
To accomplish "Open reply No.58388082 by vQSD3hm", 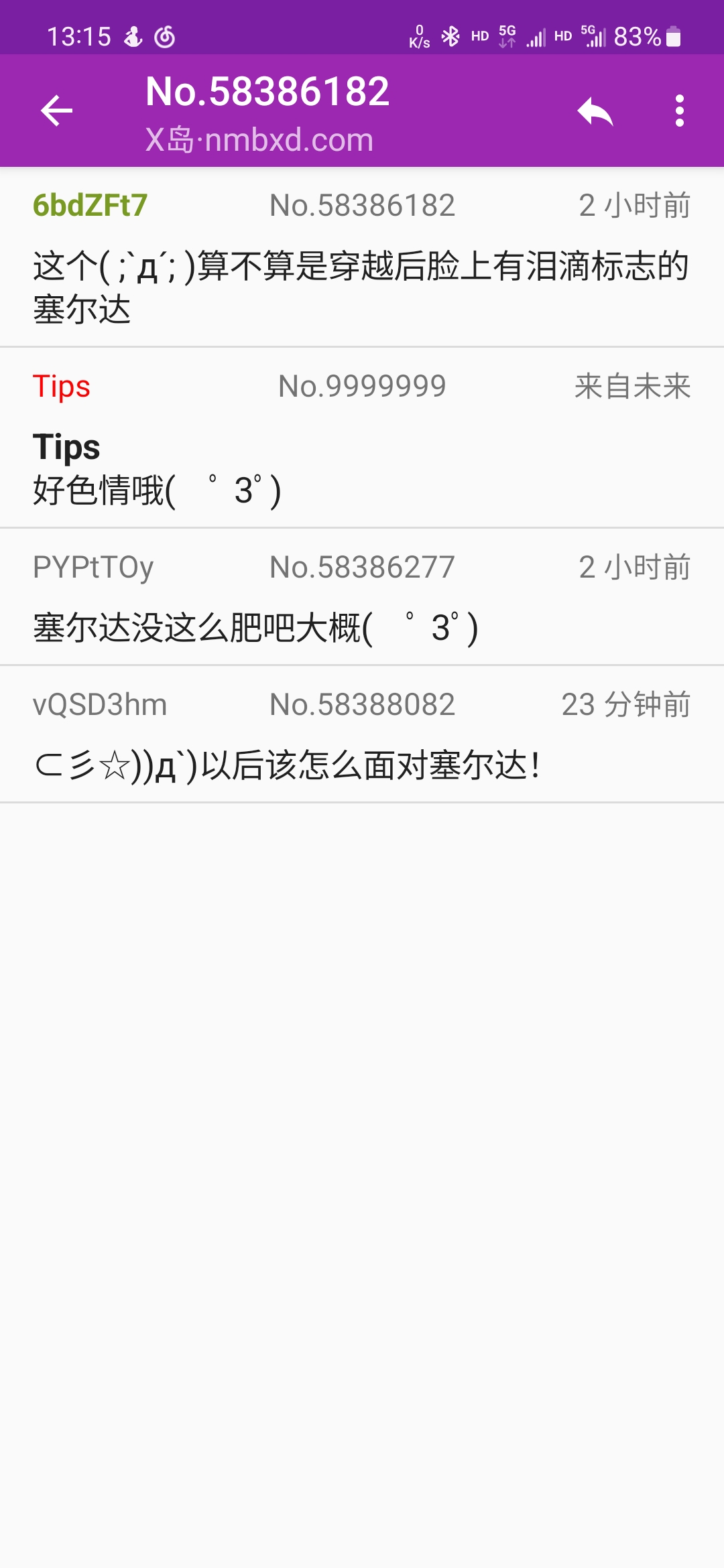I will 362,735.
